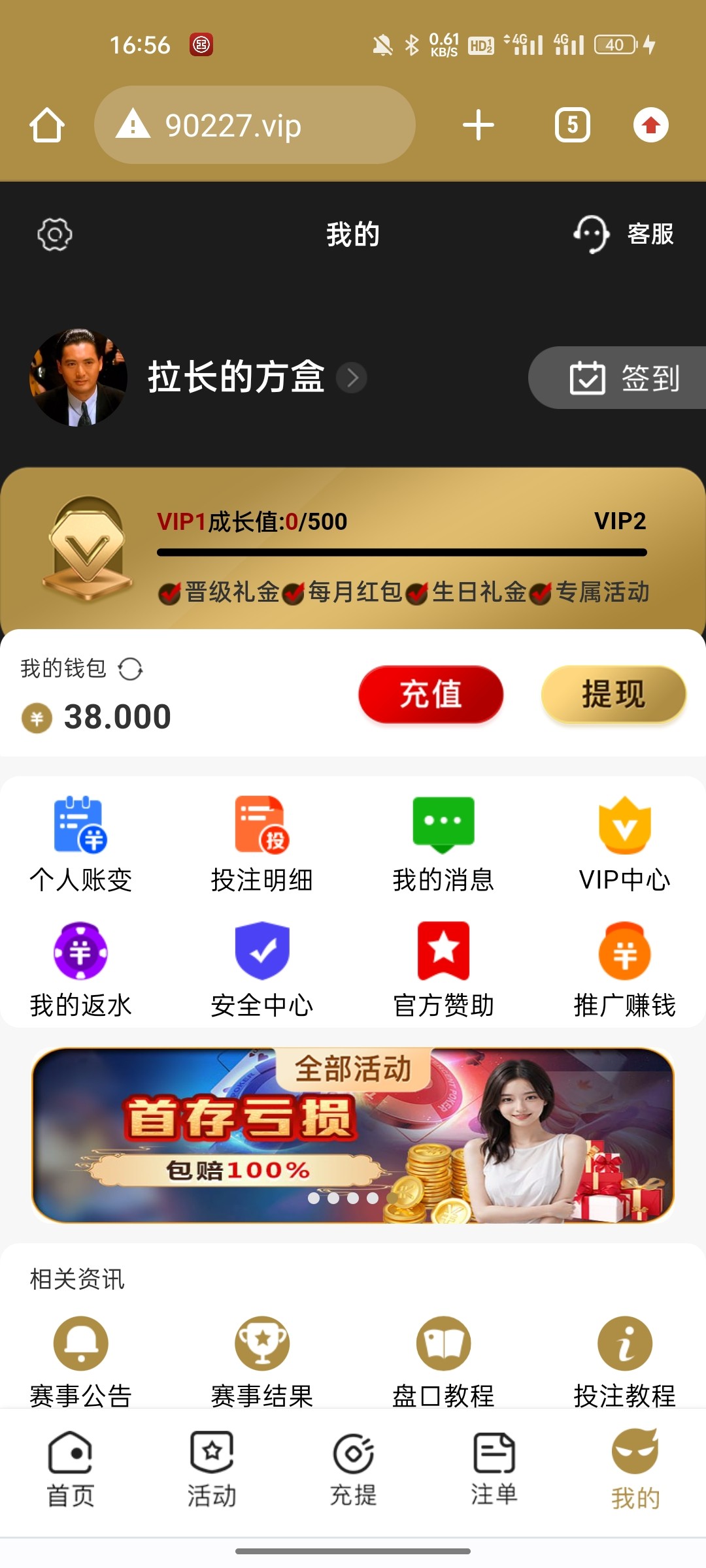Open the 全部活动 promotion banner
Viewport: 706px width, 1568px height.
tap(353, 1135)
